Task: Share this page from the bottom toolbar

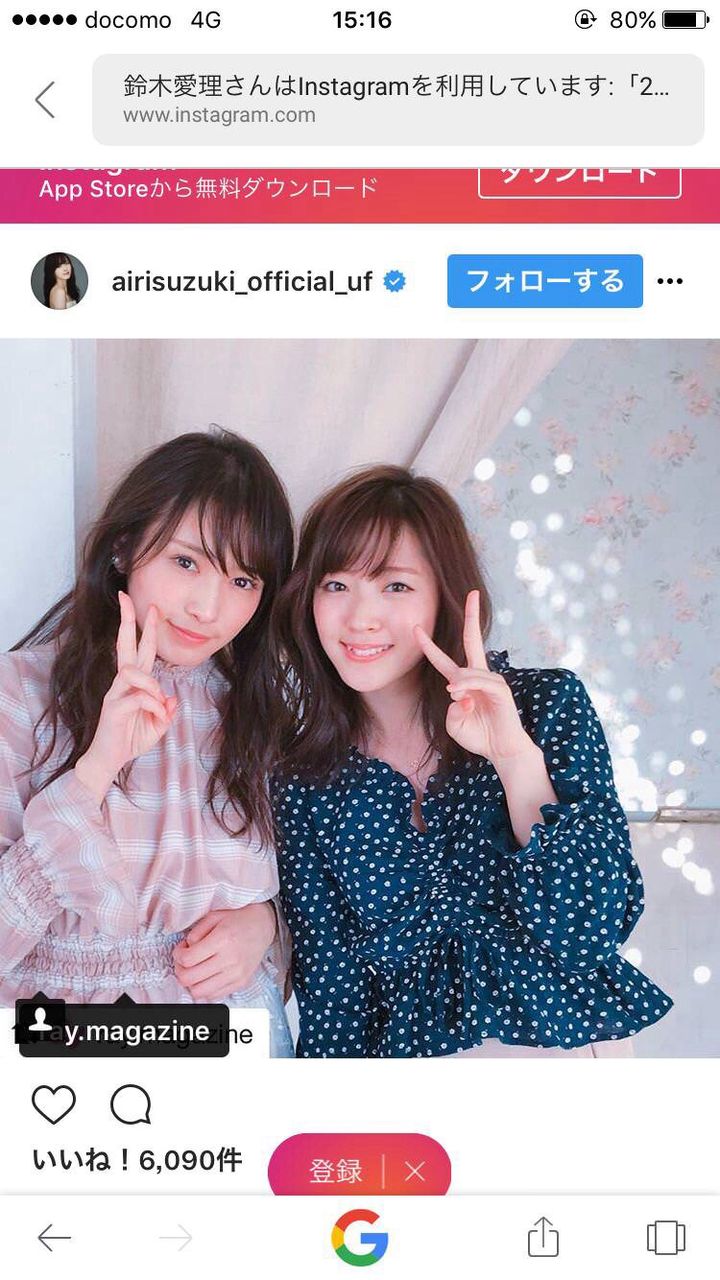Action: pos(543,1236)
